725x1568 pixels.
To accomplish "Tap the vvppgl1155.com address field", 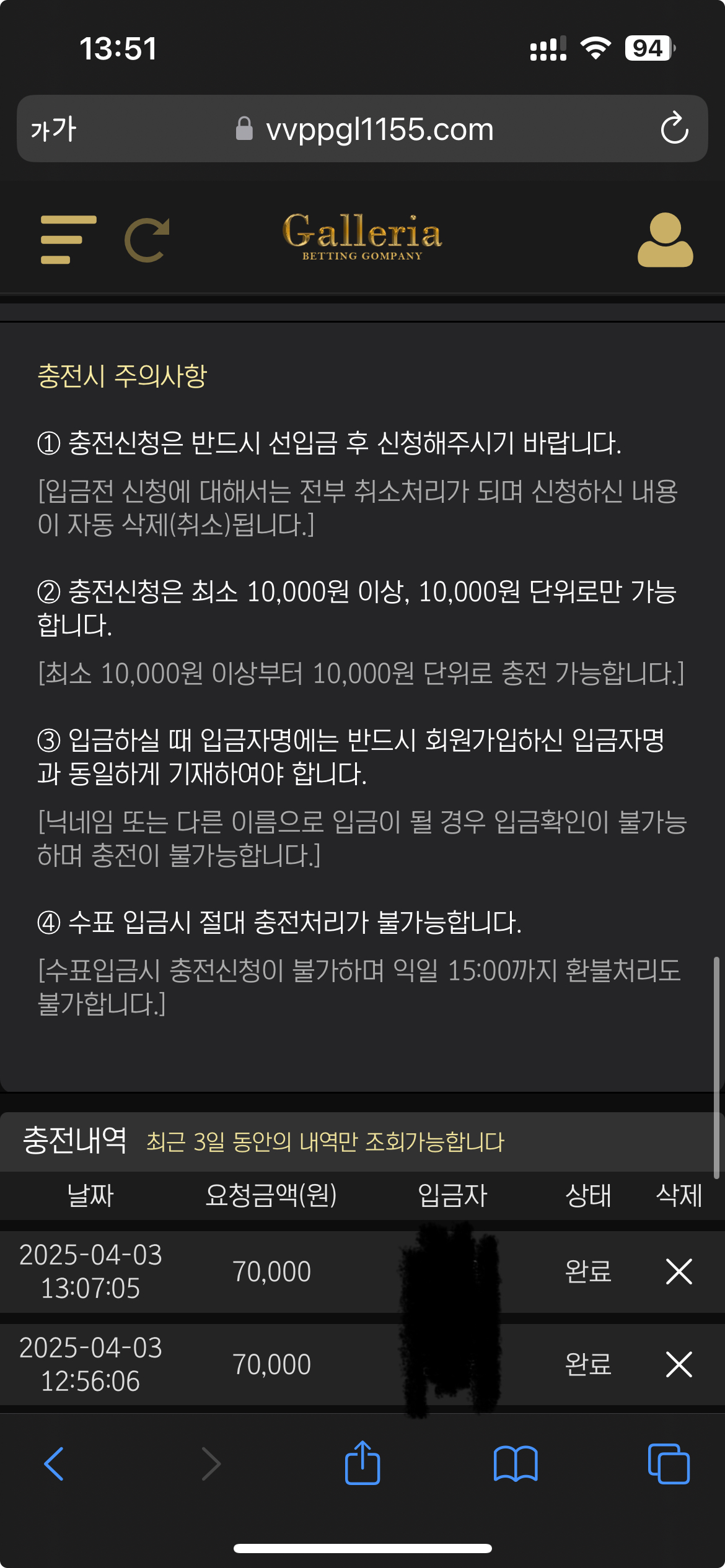I will coord(364,129).
